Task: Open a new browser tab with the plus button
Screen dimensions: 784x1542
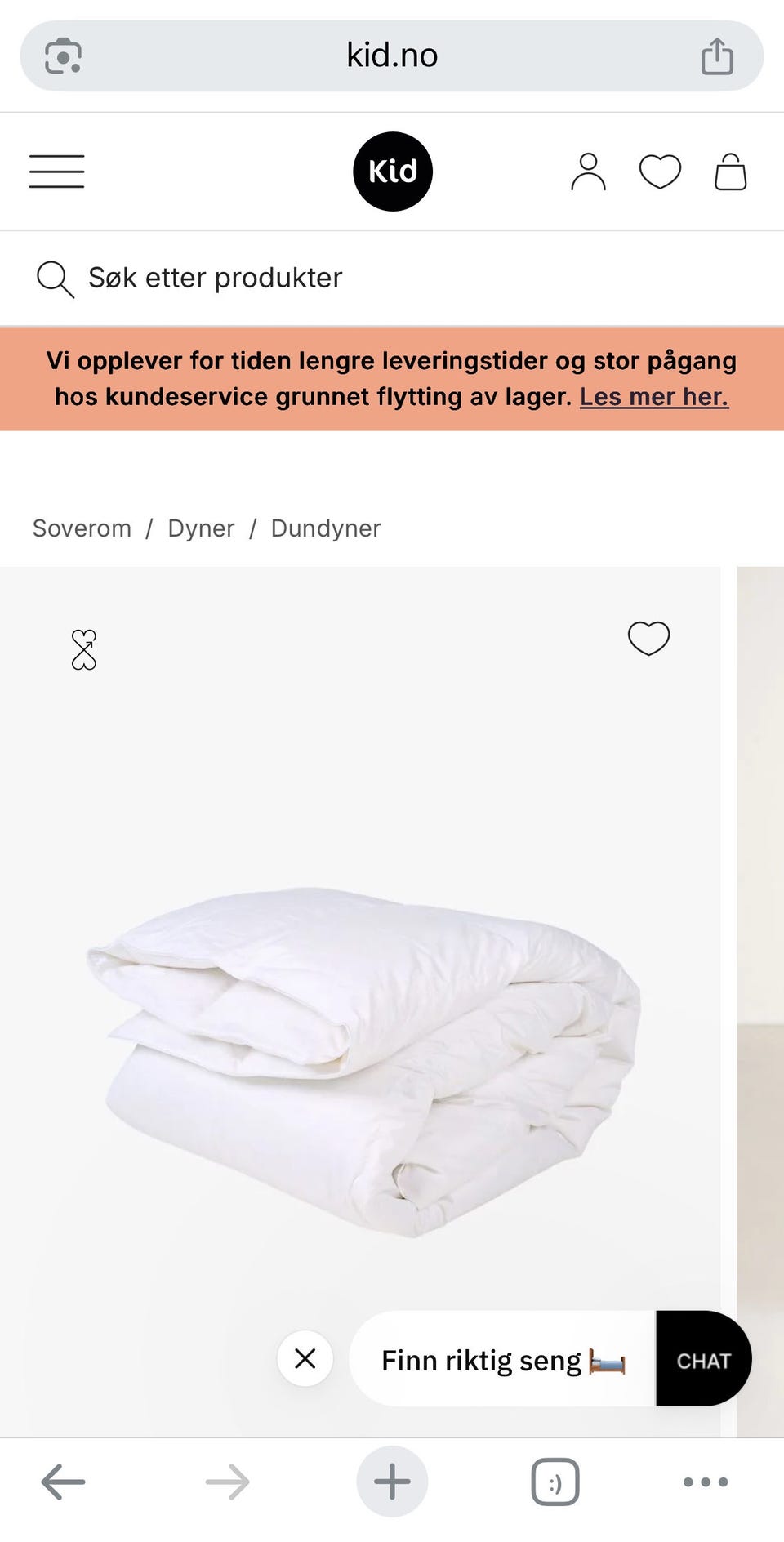Action: tap(392, 1481)
